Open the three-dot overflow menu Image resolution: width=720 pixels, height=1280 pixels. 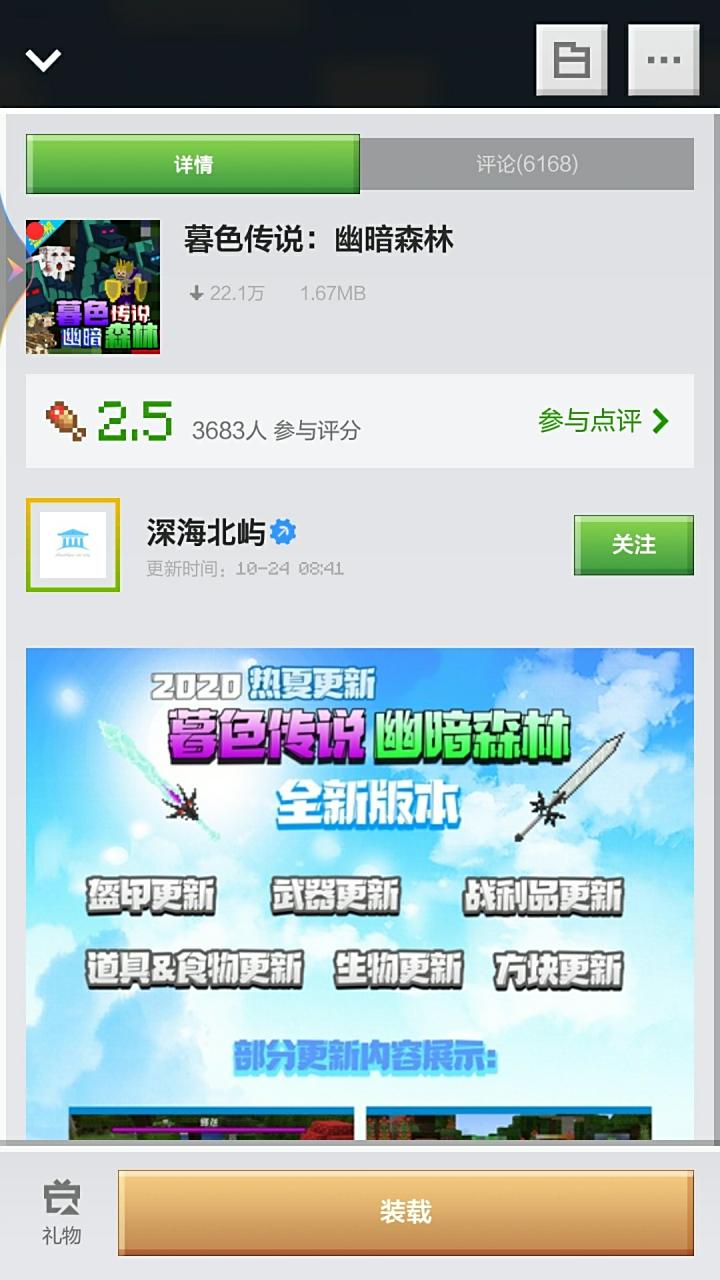click(x=663, y=60)
